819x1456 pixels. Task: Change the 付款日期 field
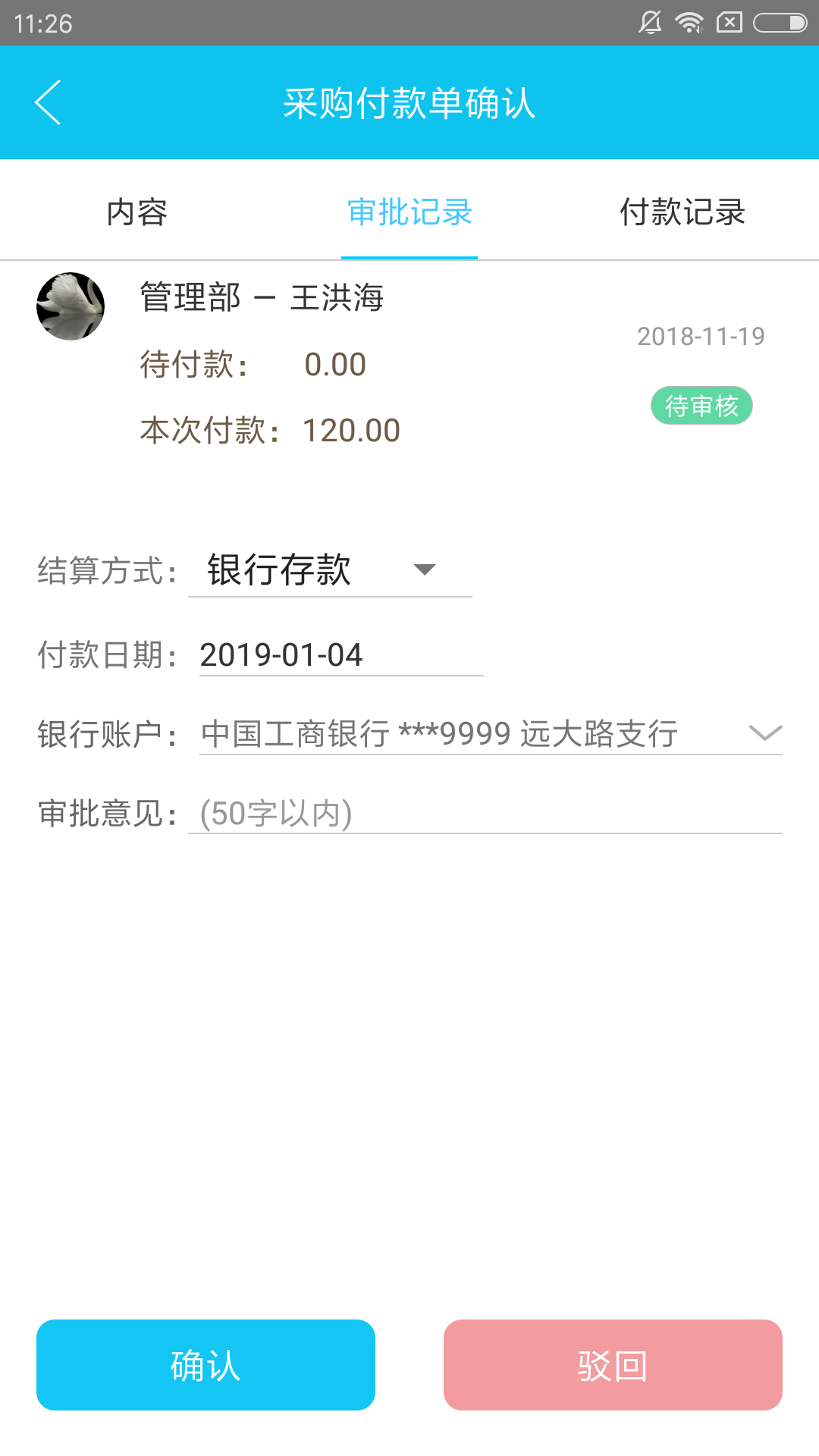tap(340, 655)
